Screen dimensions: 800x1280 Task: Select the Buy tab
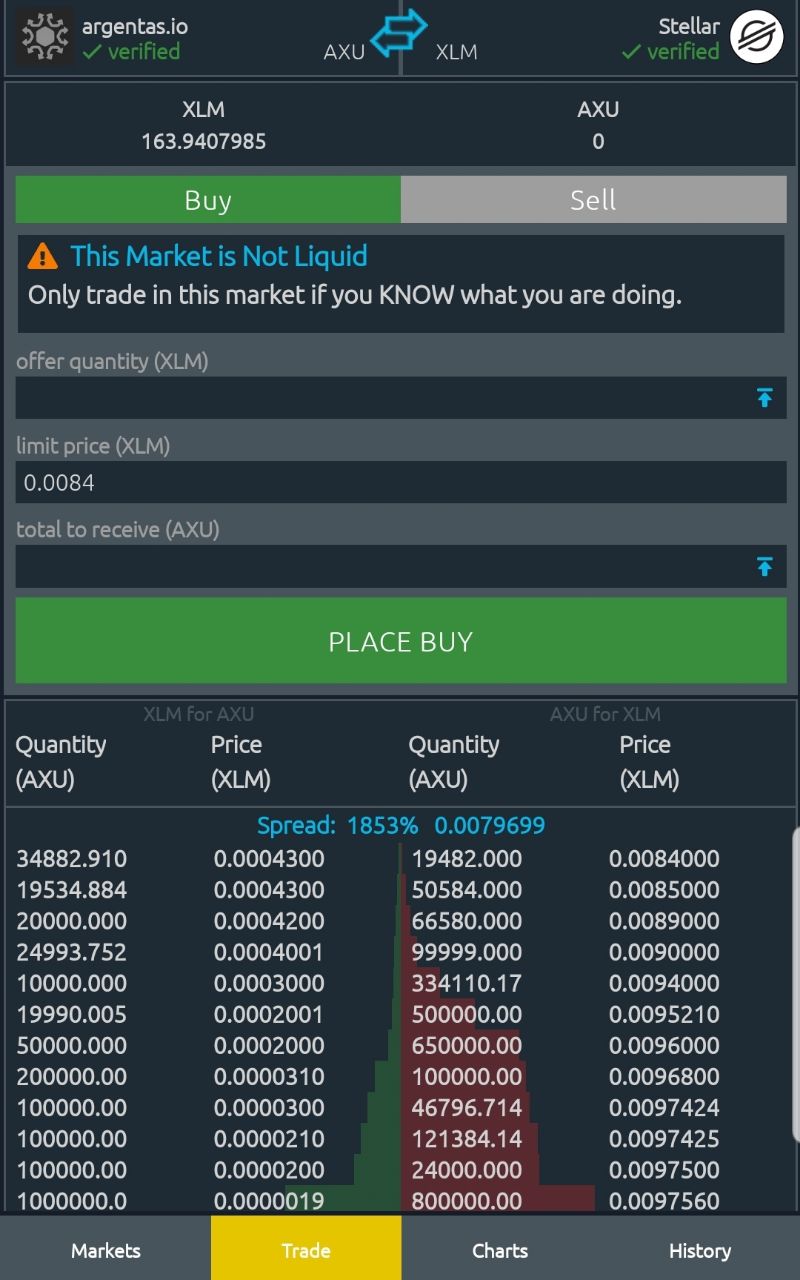[x=208, y=200]
